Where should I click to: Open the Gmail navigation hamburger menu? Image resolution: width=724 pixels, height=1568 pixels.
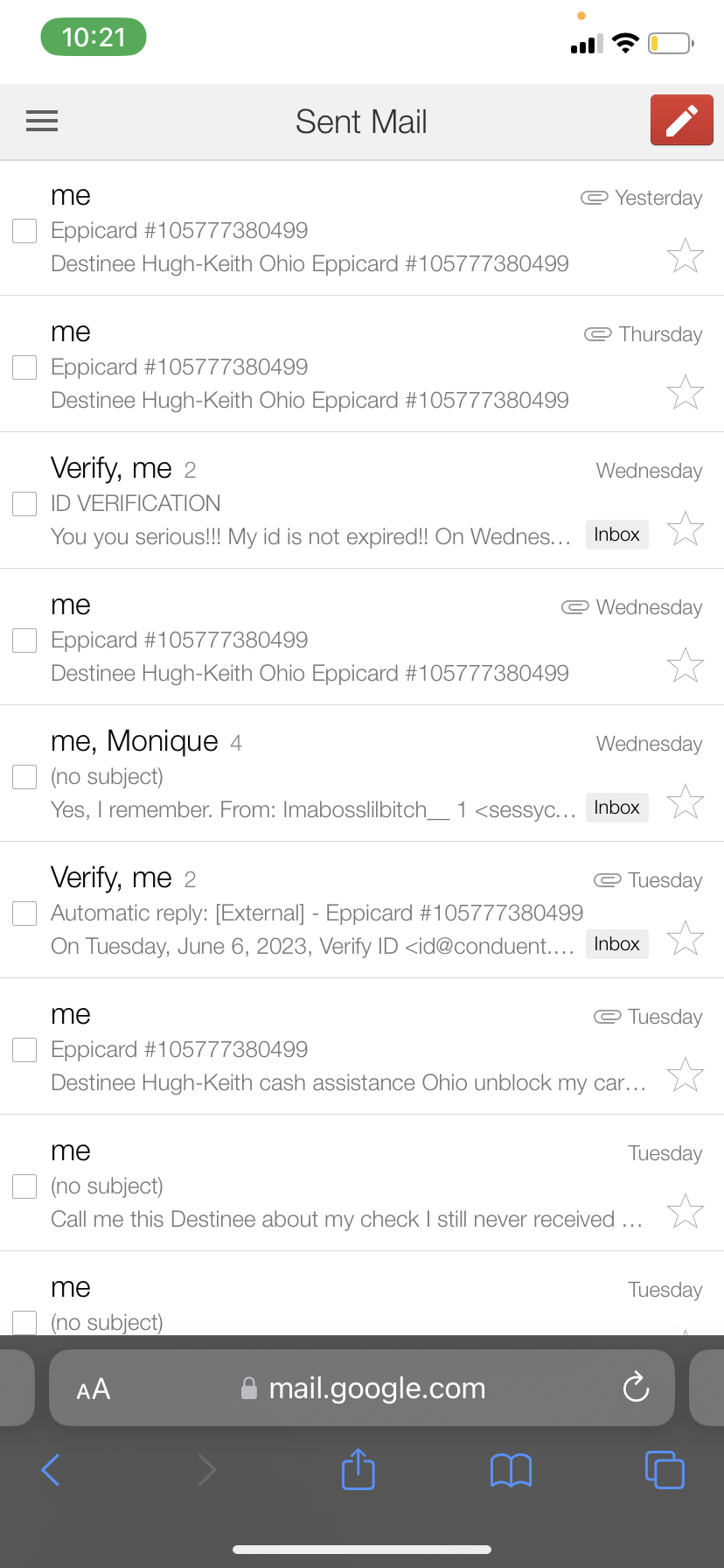[x=41, y=121]
